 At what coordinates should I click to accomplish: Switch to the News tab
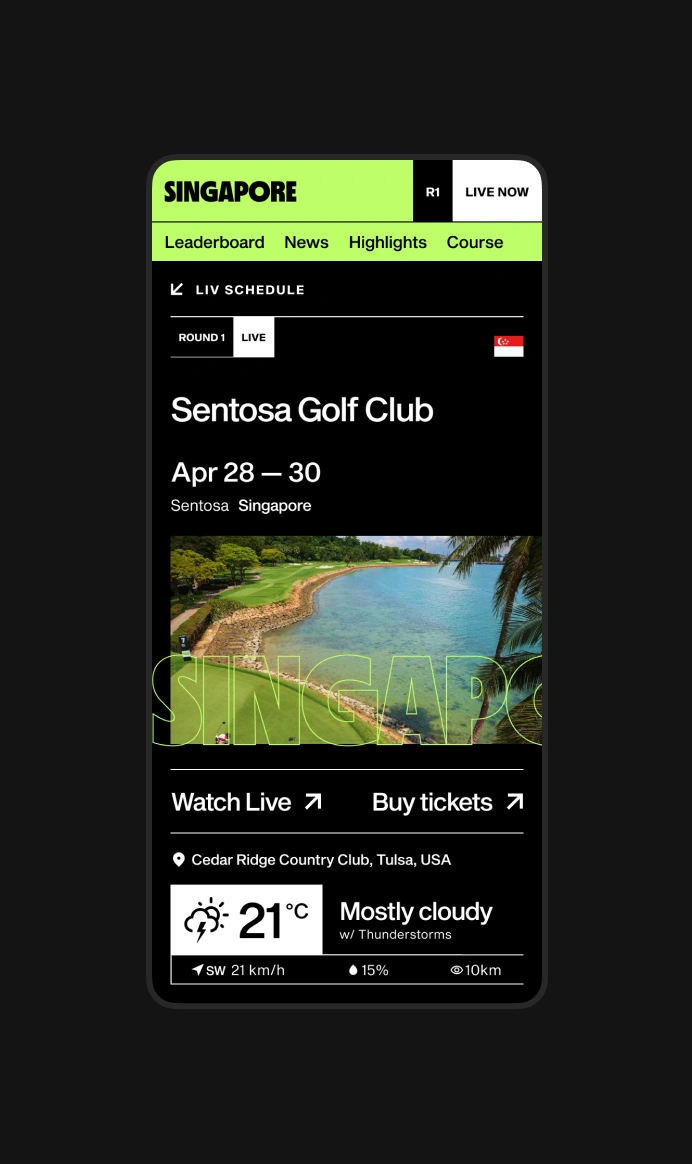(x=306, y=242)
